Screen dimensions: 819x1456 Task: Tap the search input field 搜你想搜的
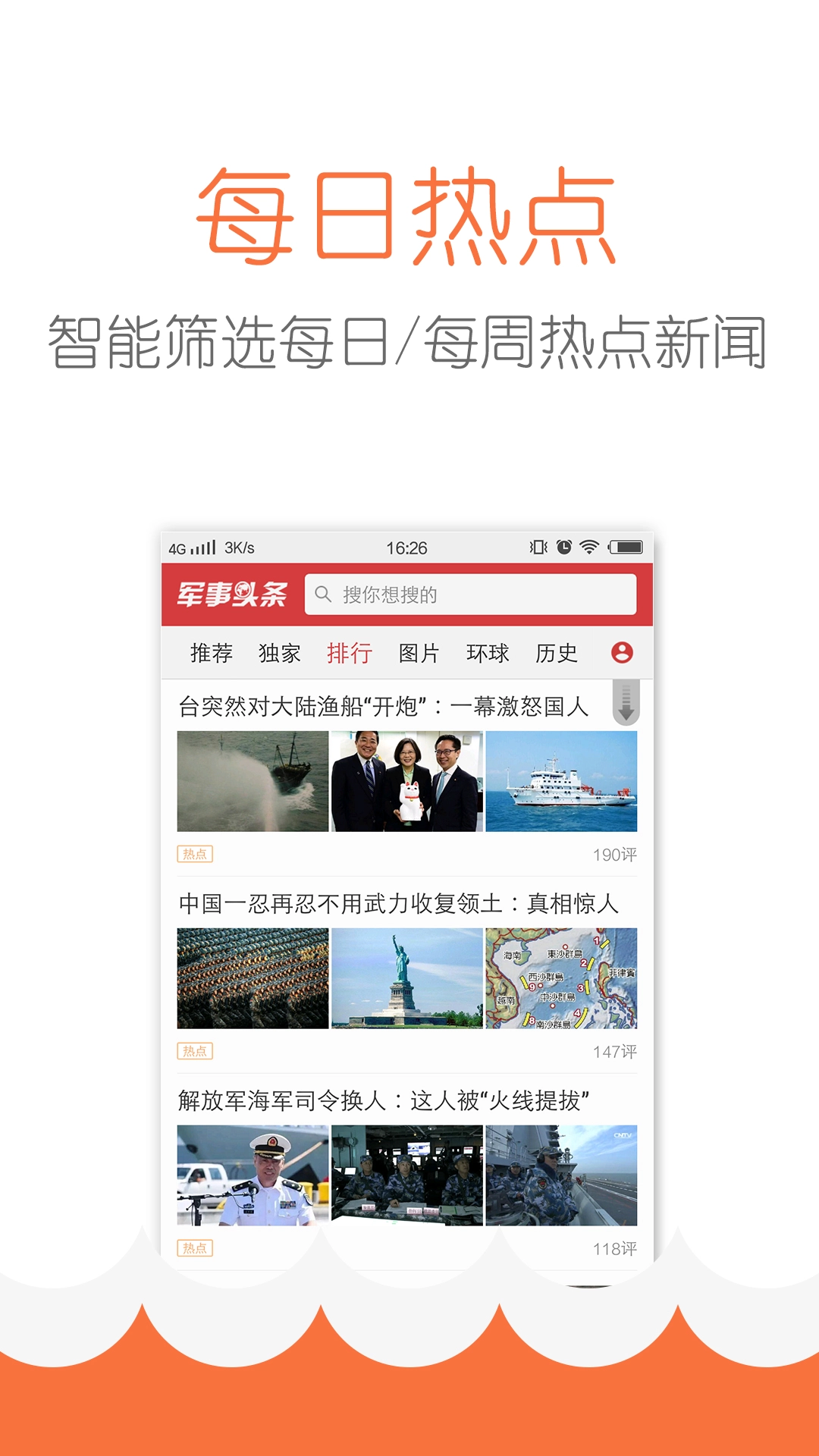(x=470, y=595)
